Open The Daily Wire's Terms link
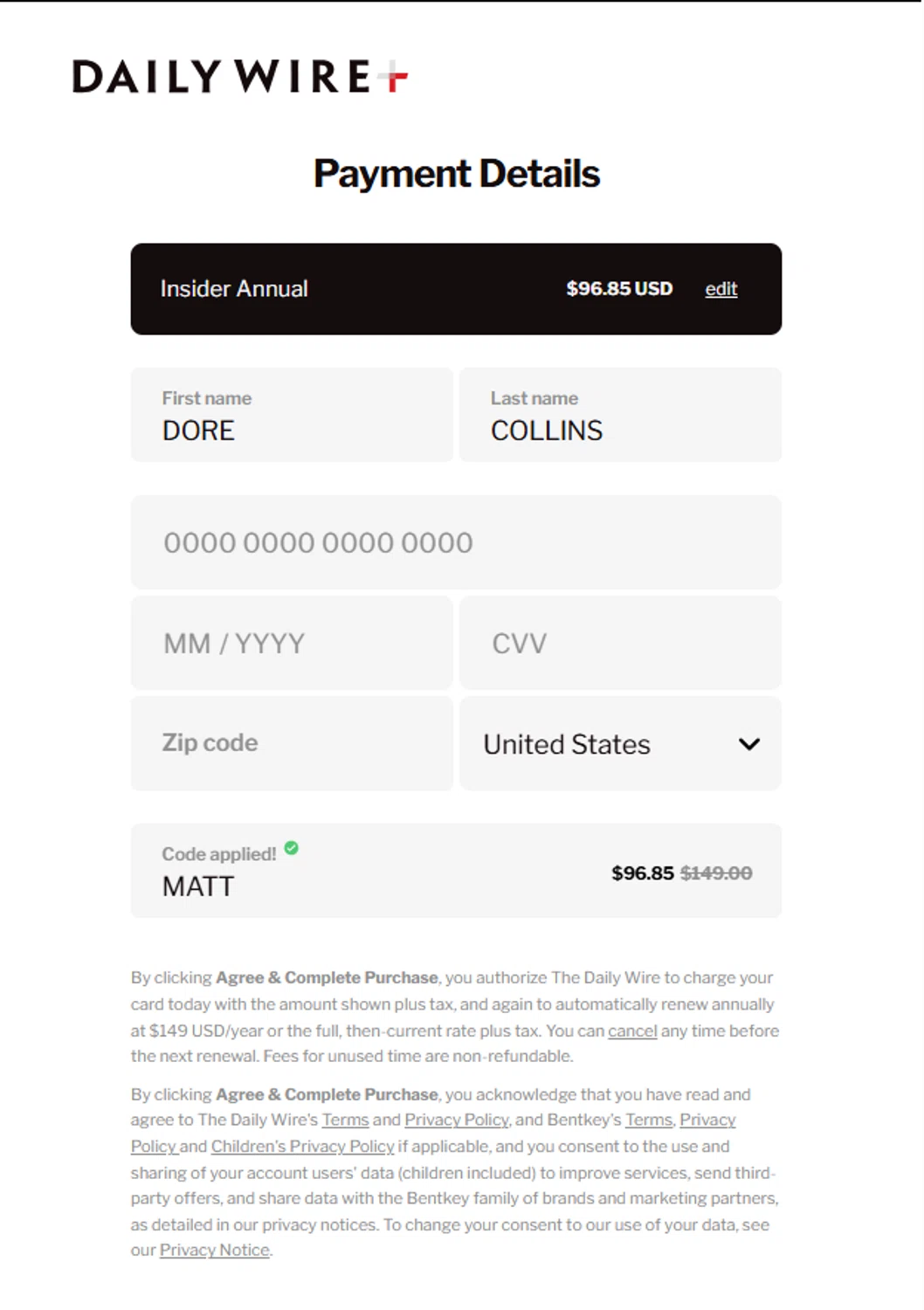 coord(345,1120)
